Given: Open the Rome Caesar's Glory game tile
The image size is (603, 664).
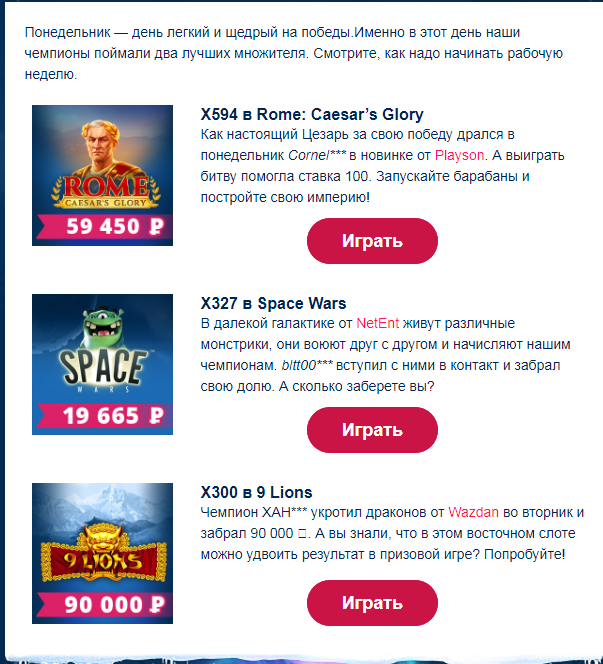Looking at the screenshot, I should click(x=102, y=175).
